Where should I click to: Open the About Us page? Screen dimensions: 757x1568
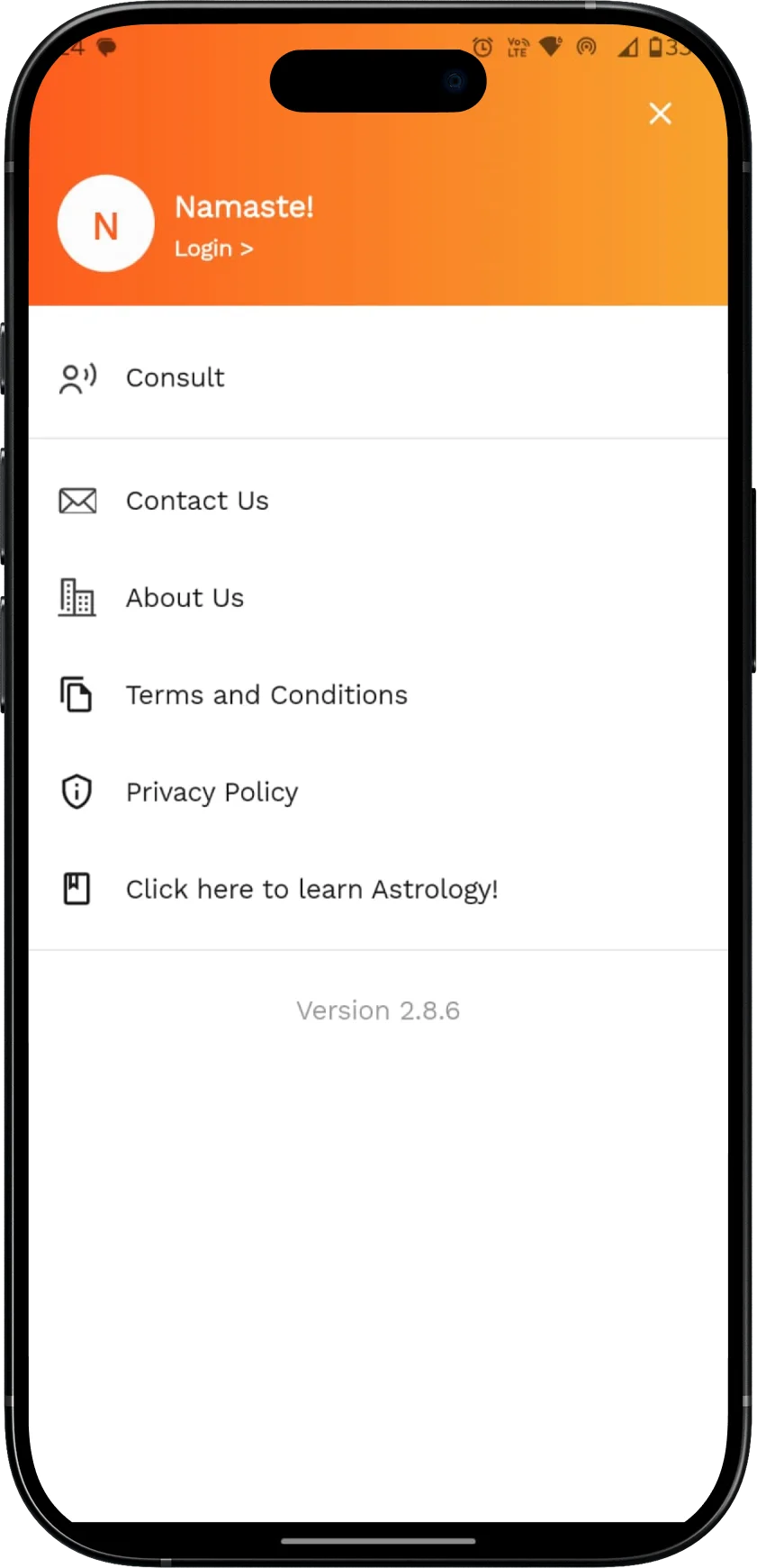(x=185, y=598)
